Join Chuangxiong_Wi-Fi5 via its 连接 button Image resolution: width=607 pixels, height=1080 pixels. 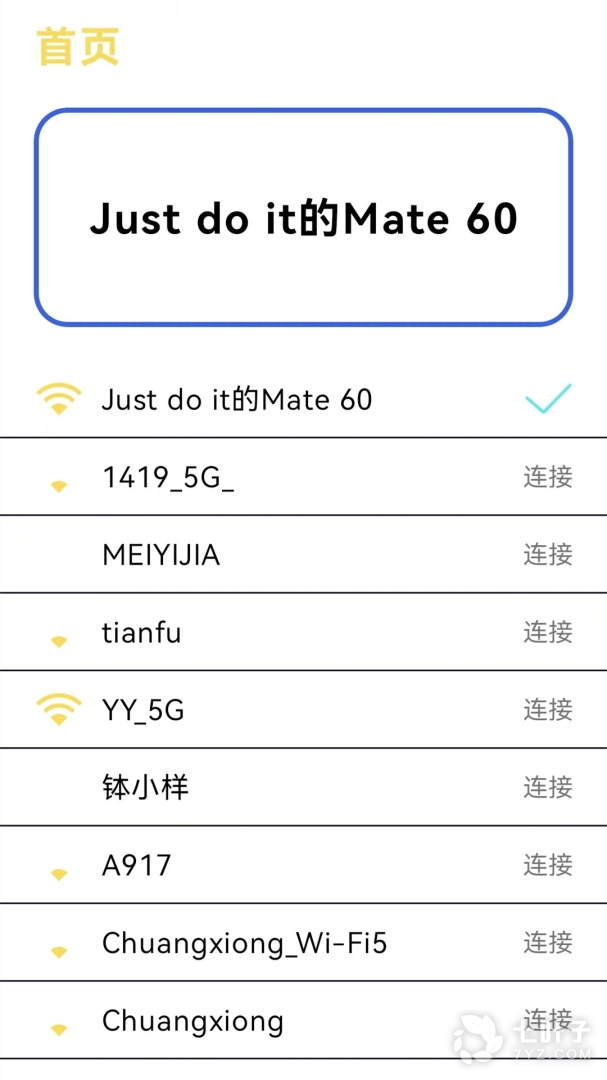pyautogui.click(x=547, y=943)
